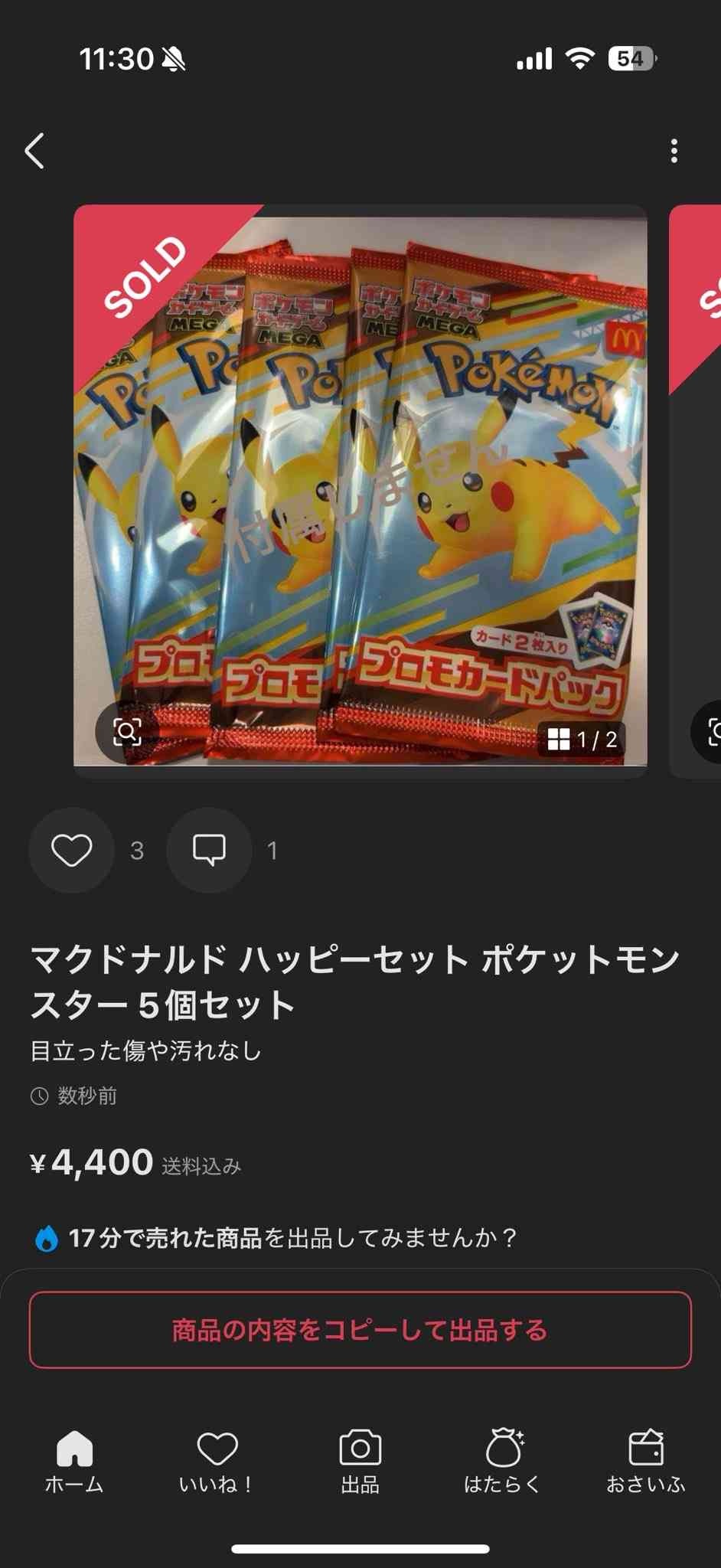Switch to the いいね！ tab
The height and width of the screenshot is (1568, 721).
pos(217,1462)
